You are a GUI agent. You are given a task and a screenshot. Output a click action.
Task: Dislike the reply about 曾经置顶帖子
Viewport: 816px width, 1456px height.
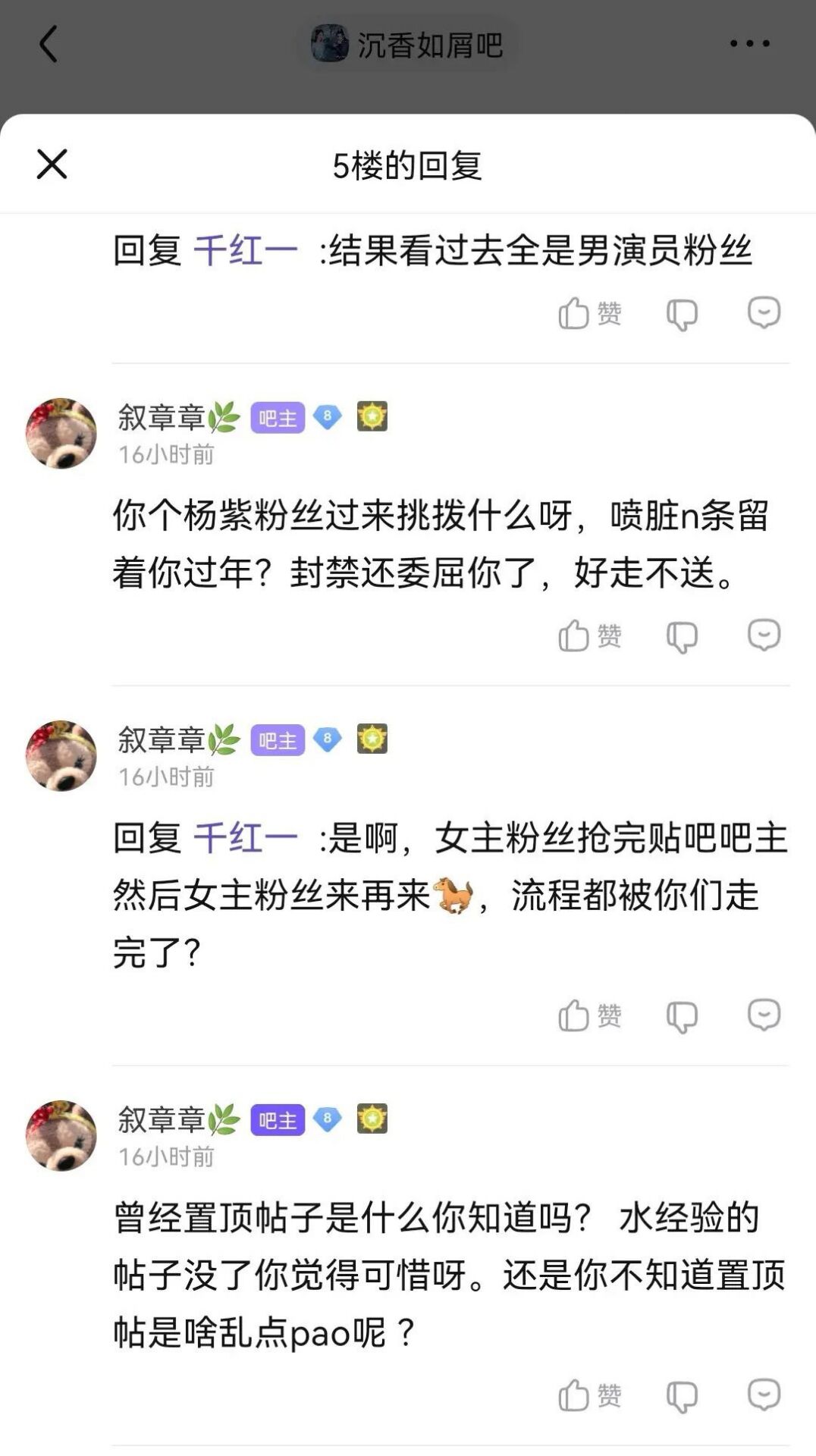682,1396
